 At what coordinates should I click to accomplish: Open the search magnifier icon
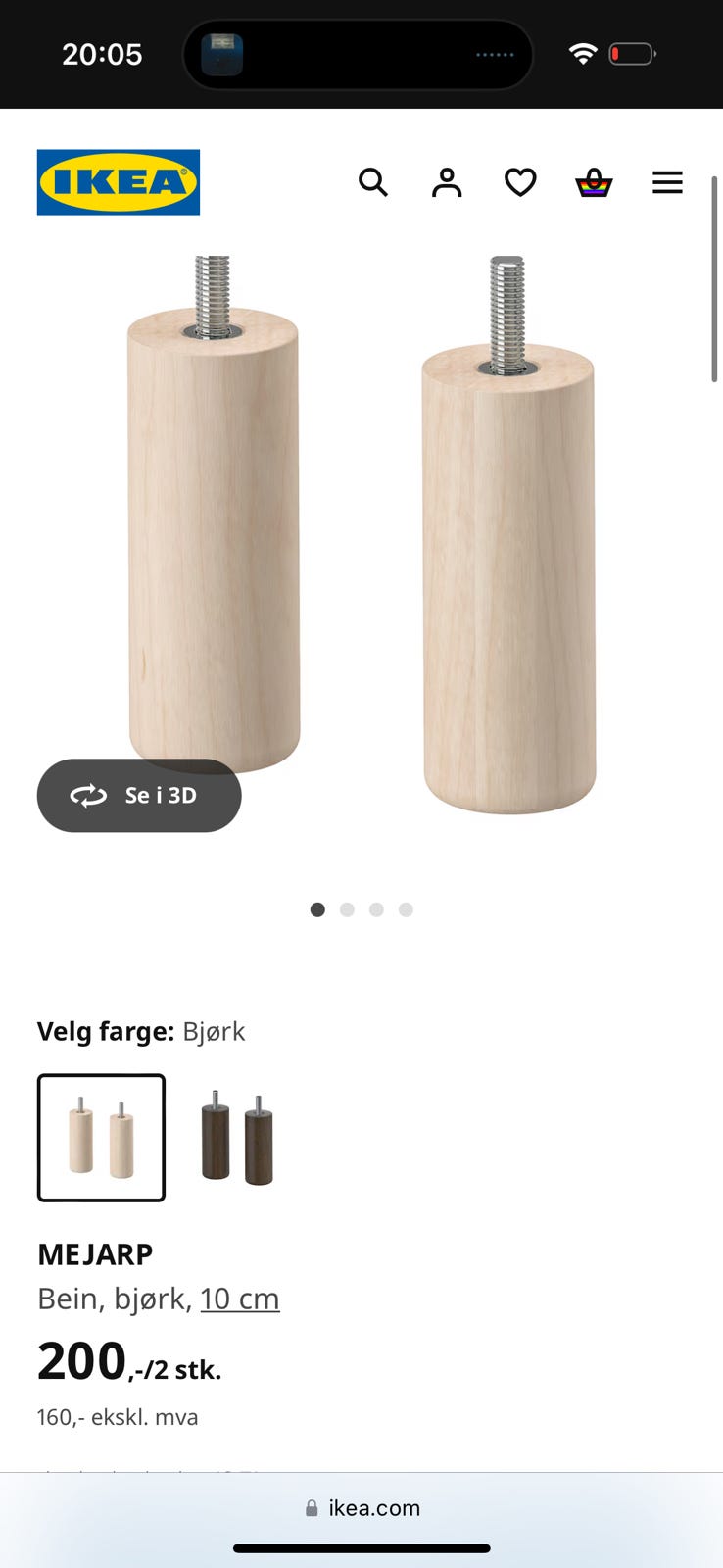(x=373, y=182)
